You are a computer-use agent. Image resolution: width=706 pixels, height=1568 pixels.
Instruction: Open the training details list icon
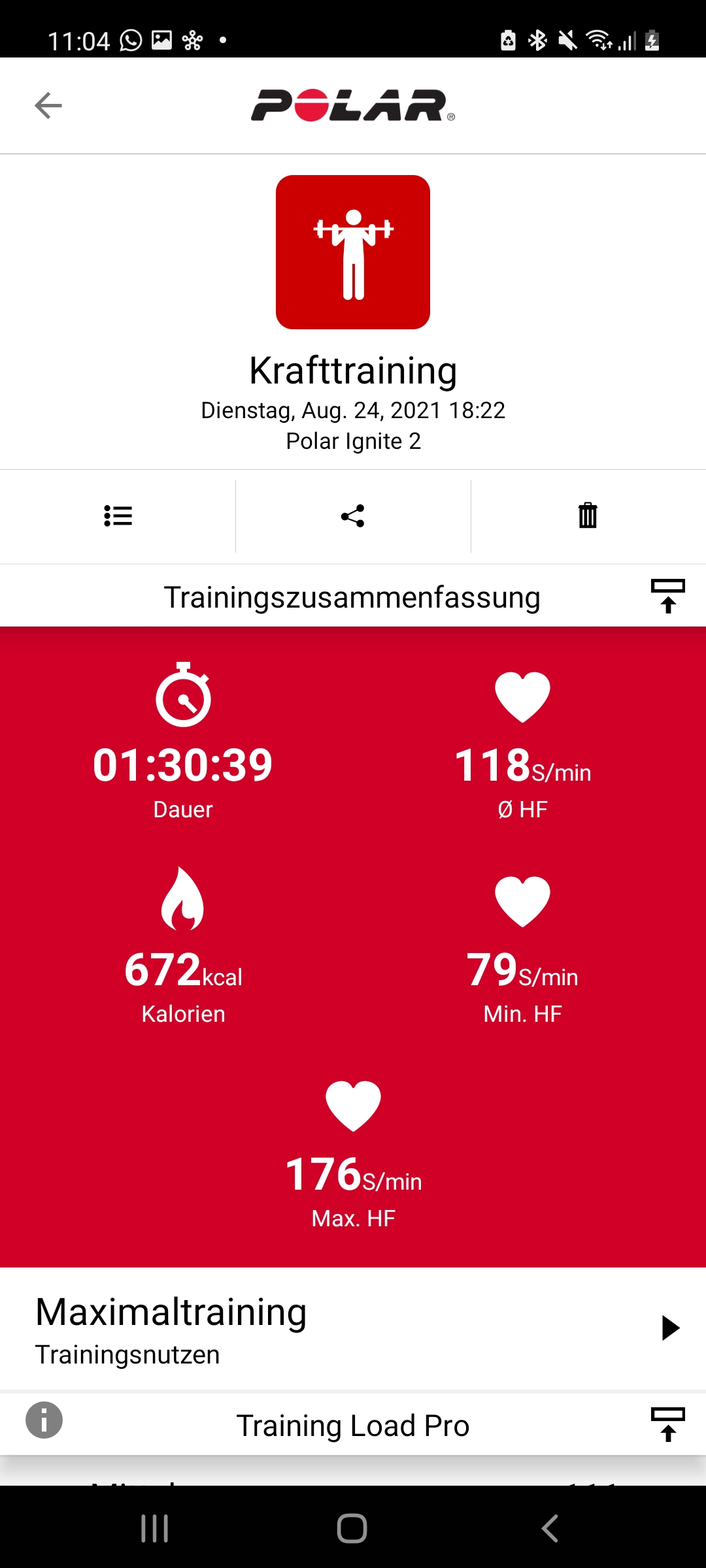tap(118, 516)
